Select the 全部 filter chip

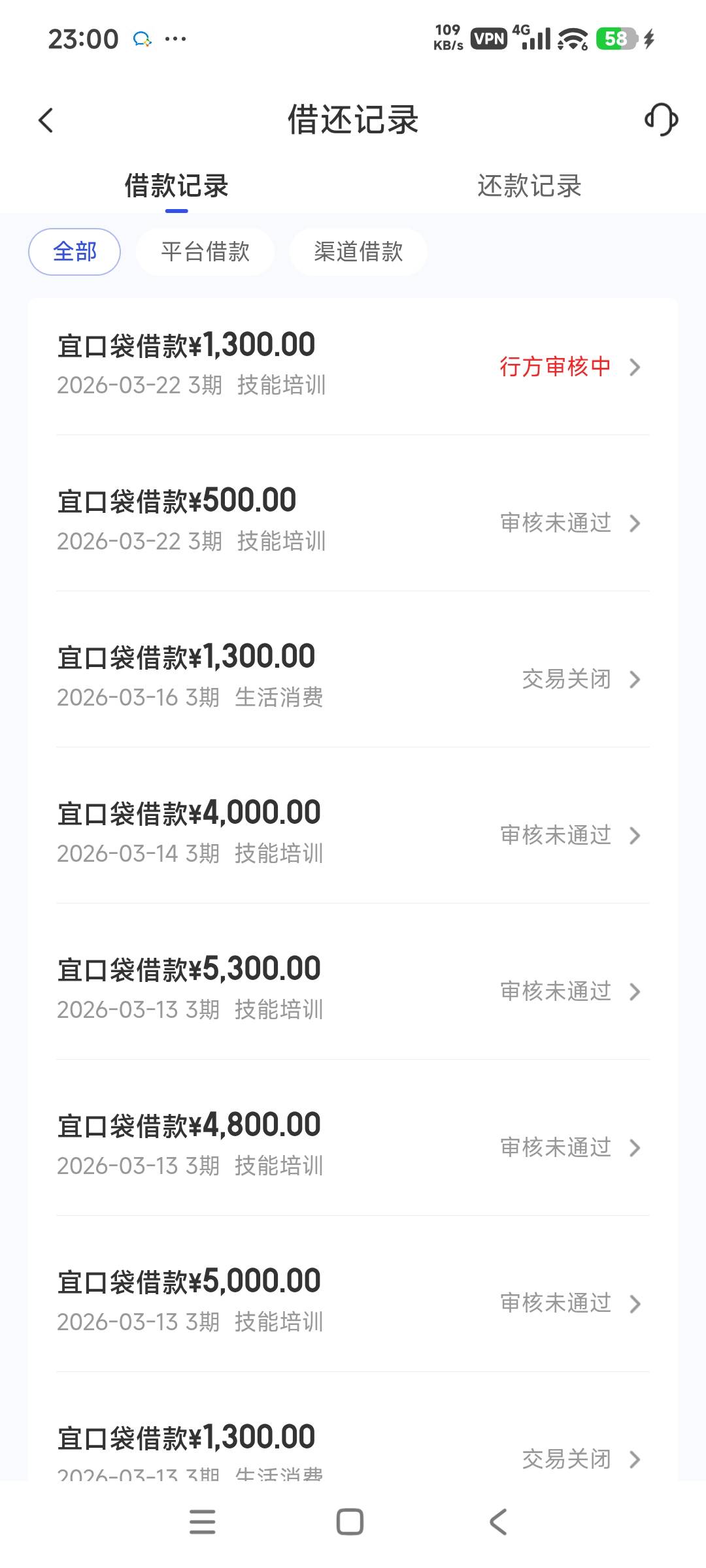coord(75,252)
